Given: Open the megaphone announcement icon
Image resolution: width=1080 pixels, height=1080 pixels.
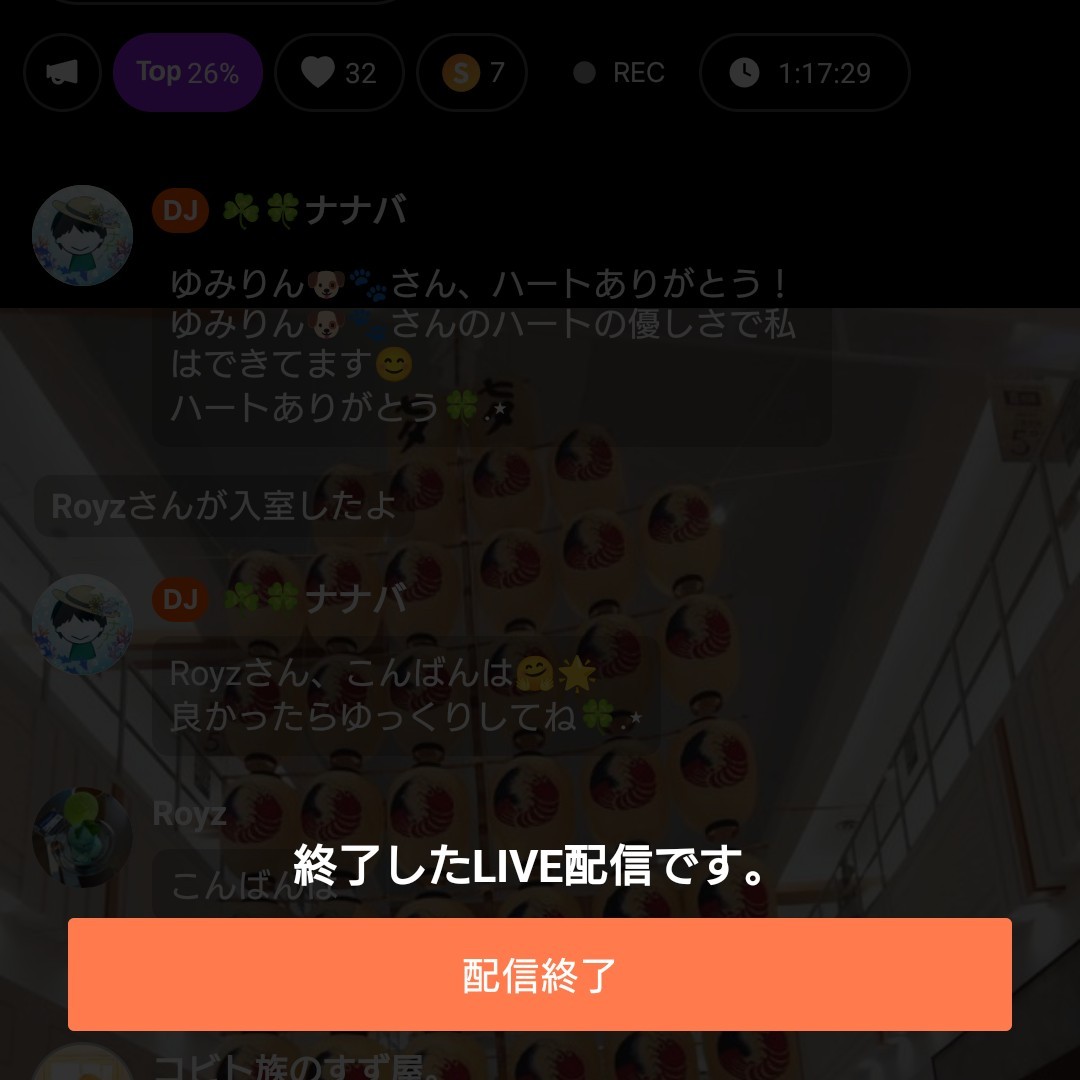Looking at the screenshot, I should [62, 73].
